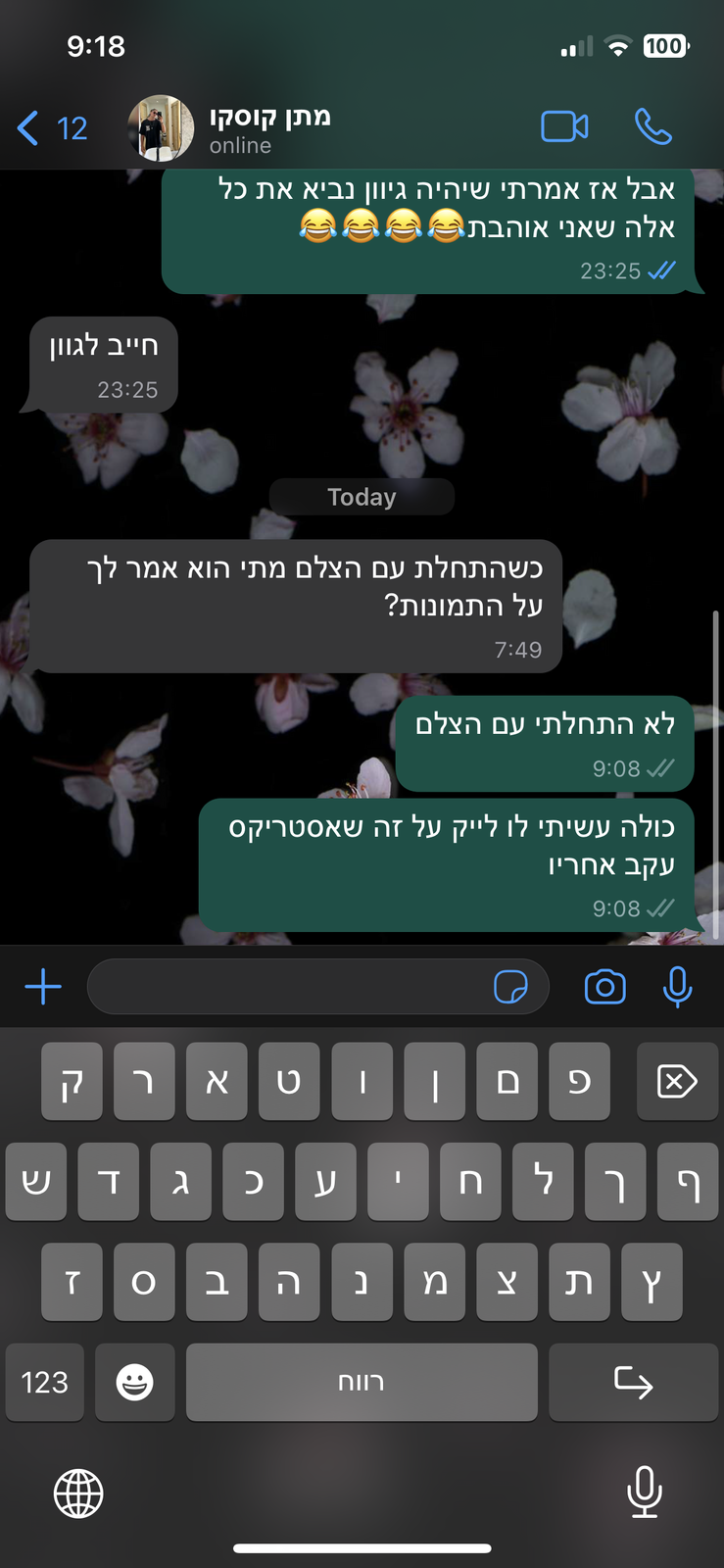
Task: Switch keyboard language with globe icon
Action: (78, 1494)
